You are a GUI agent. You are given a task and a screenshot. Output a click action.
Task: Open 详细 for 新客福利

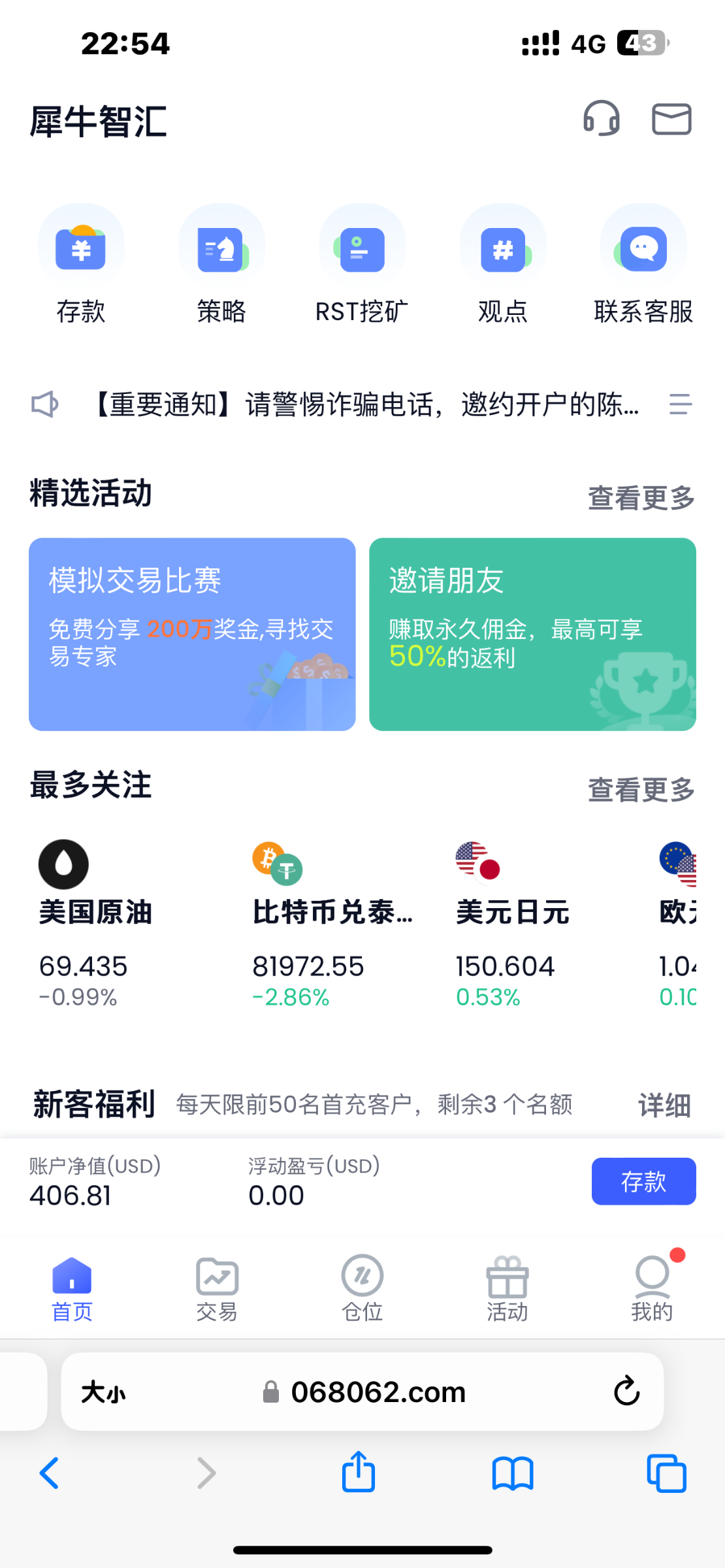(x=664, y=1105)
